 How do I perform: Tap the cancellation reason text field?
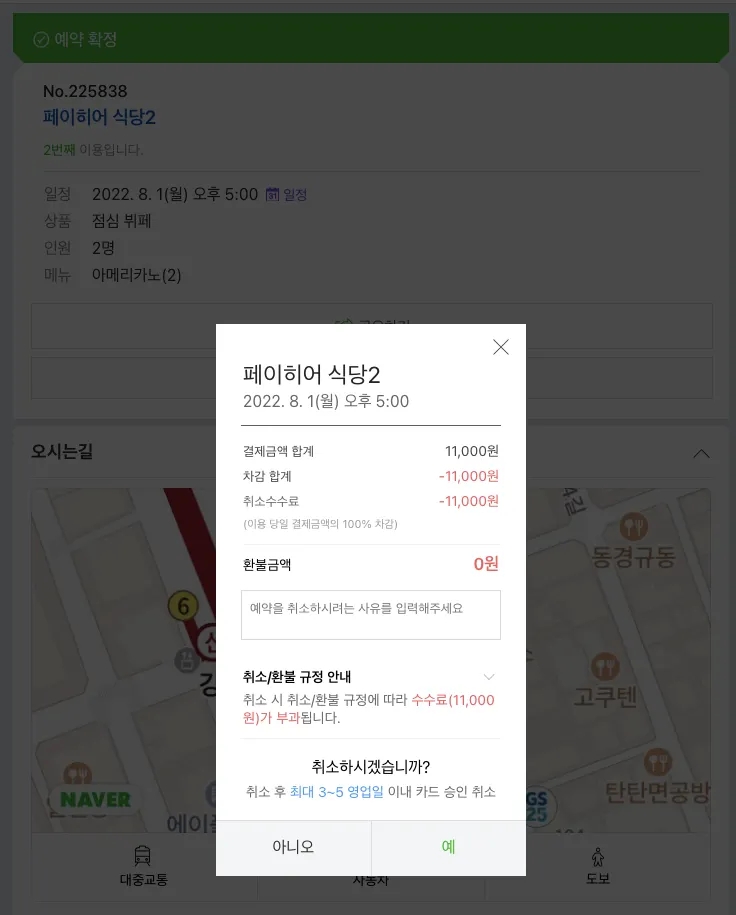(x=370, y=614)
